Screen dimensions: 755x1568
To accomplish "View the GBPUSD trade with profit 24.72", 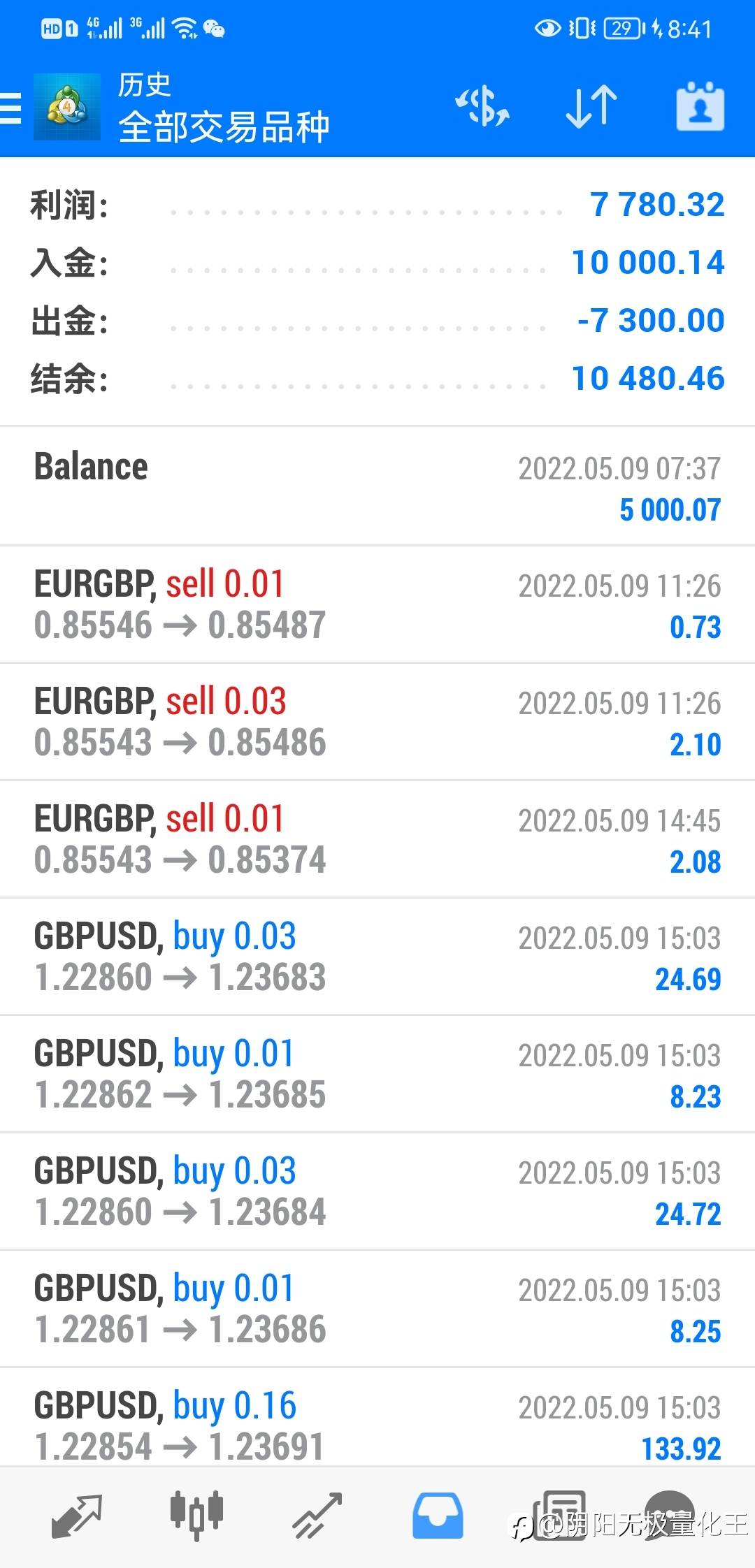I will click(377, 1191).
